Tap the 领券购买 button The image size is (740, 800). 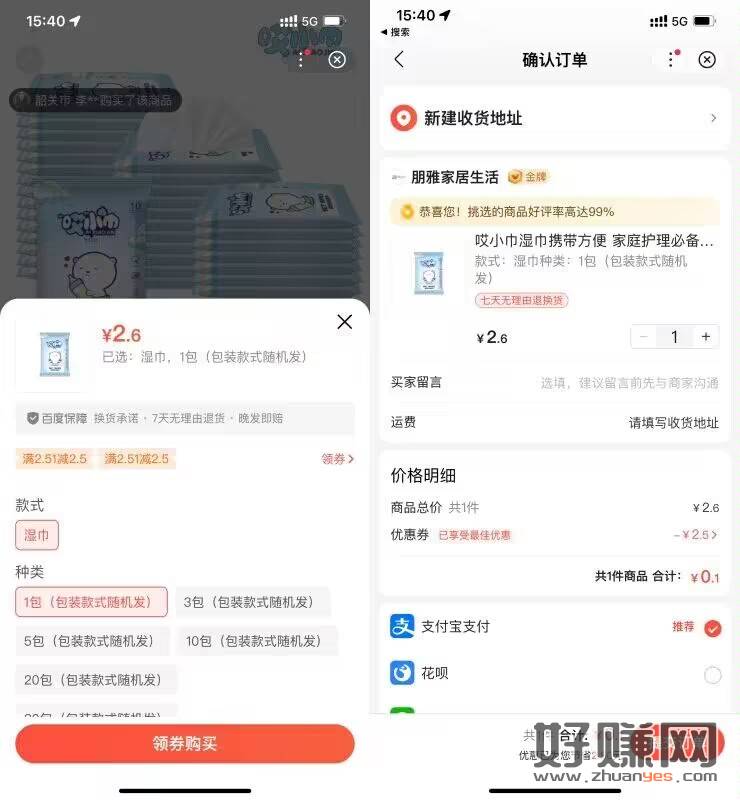pos(185,744)
